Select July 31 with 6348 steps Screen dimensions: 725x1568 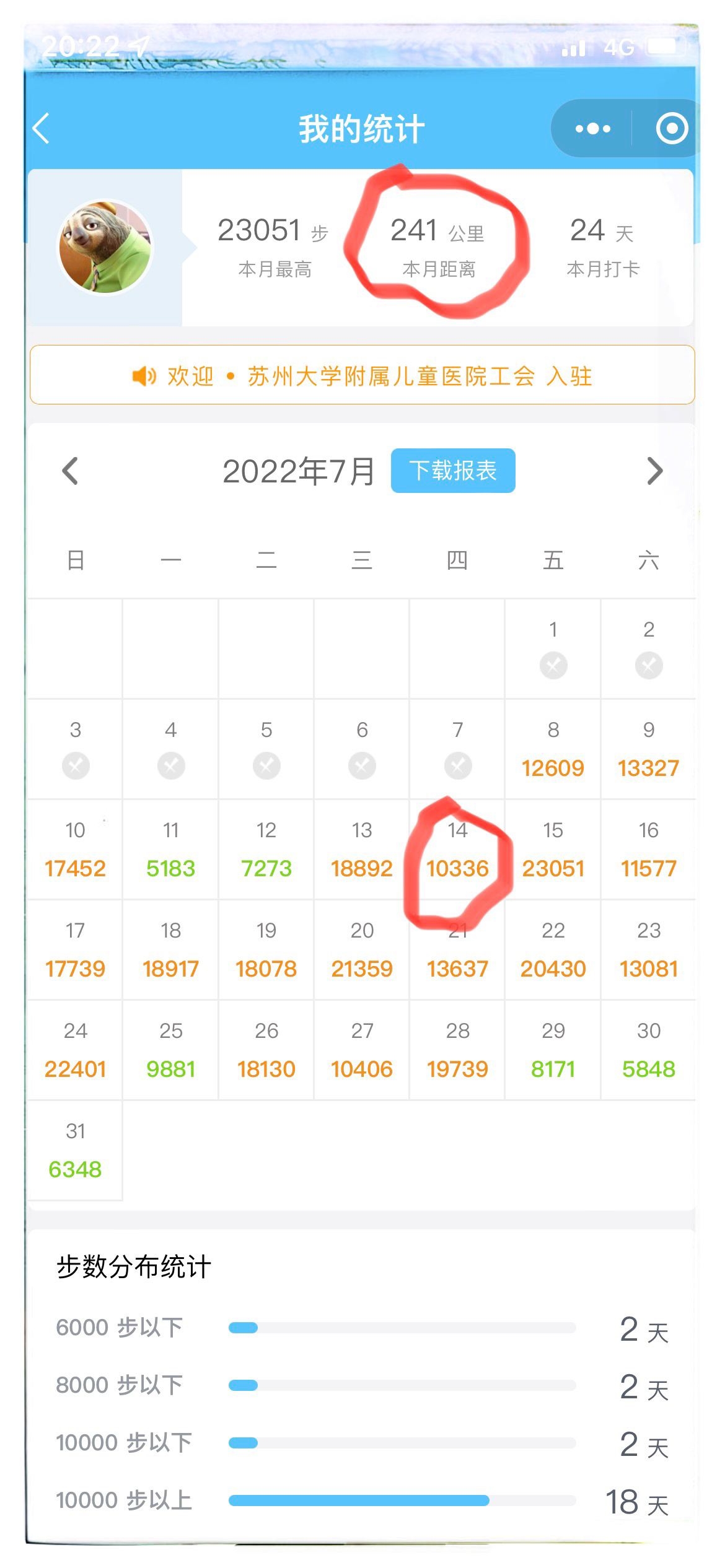click(x=75, y=1151)
